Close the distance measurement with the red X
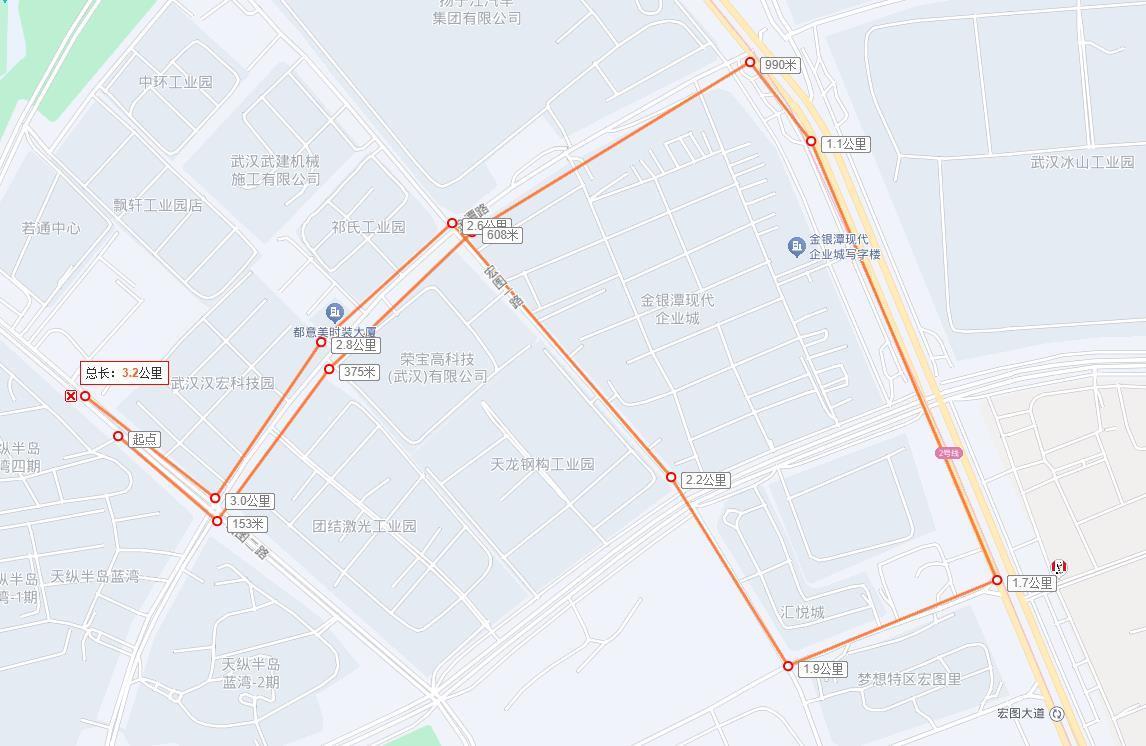The height and width of the screenshot is (746, 1146). 71,396
